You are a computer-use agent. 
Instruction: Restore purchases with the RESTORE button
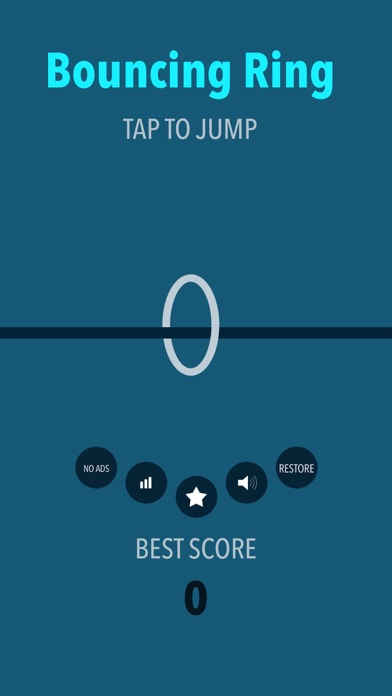tap(297, 468)
